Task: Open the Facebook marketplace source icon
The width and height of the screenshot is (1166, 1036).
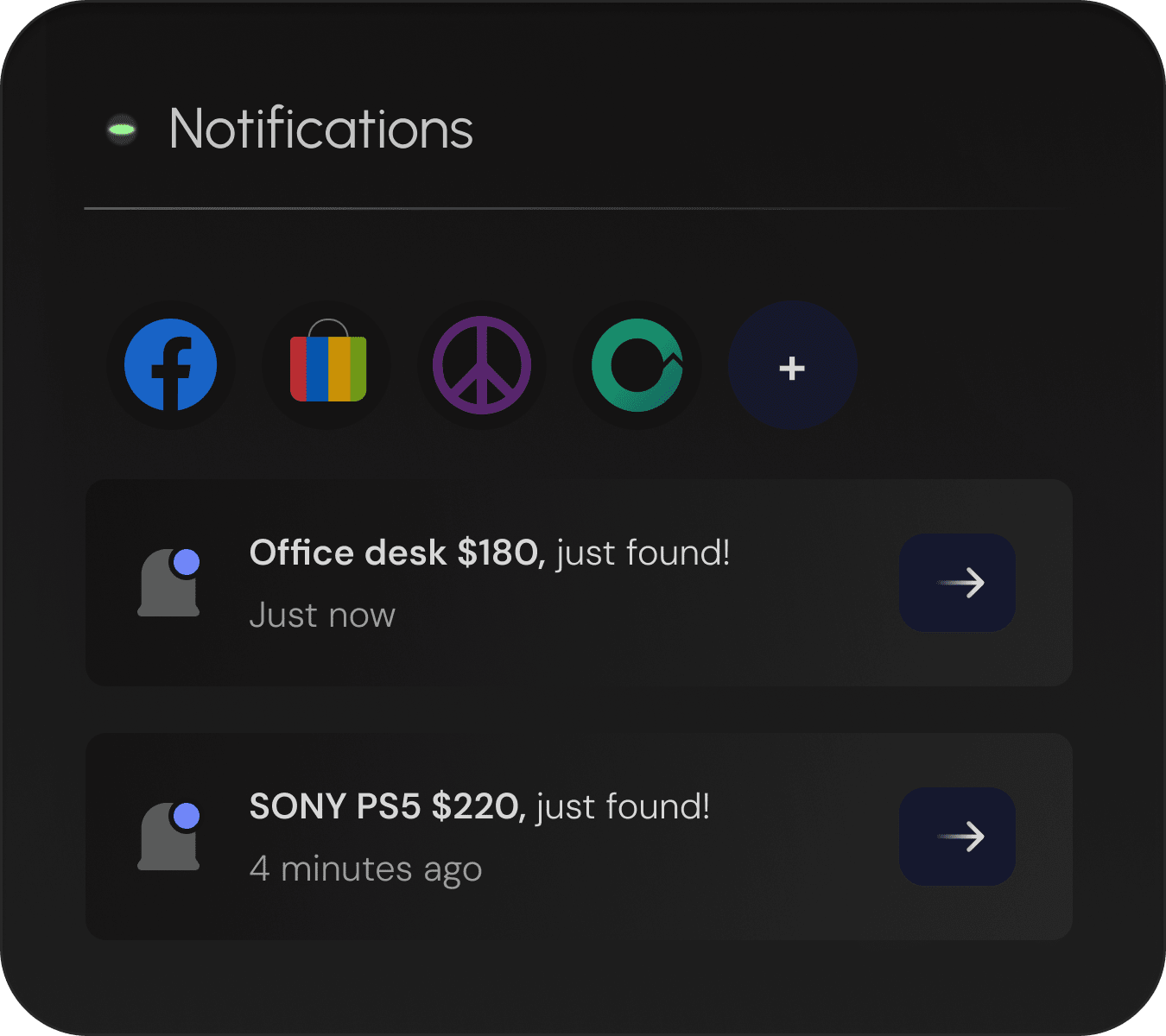Action: point(170,365)
